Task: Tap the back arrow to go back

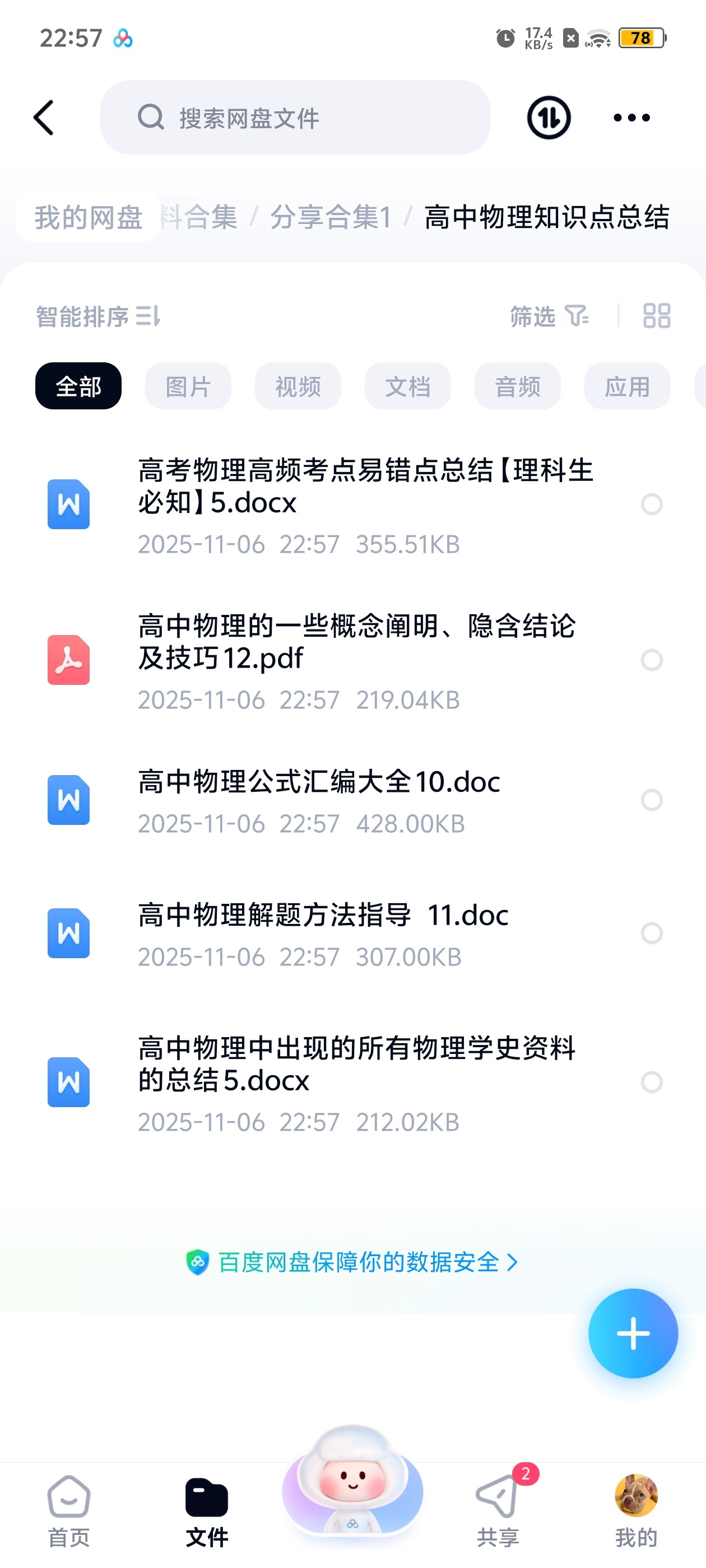Action: (43, 118)
